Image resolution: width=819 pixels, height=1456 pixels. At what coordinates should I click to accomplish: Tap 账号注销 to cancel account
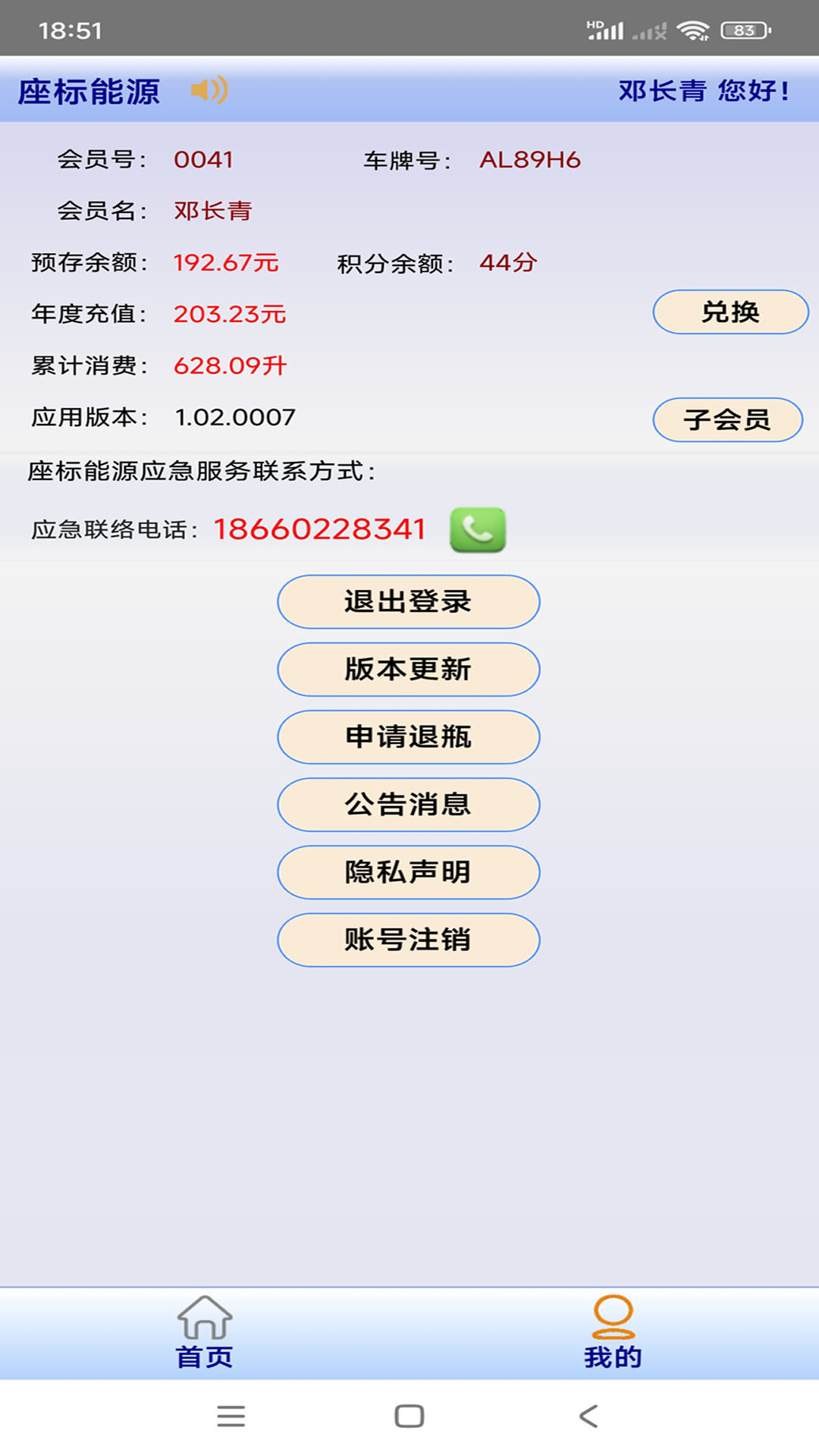pyautogui.click(x=408, y=940)
